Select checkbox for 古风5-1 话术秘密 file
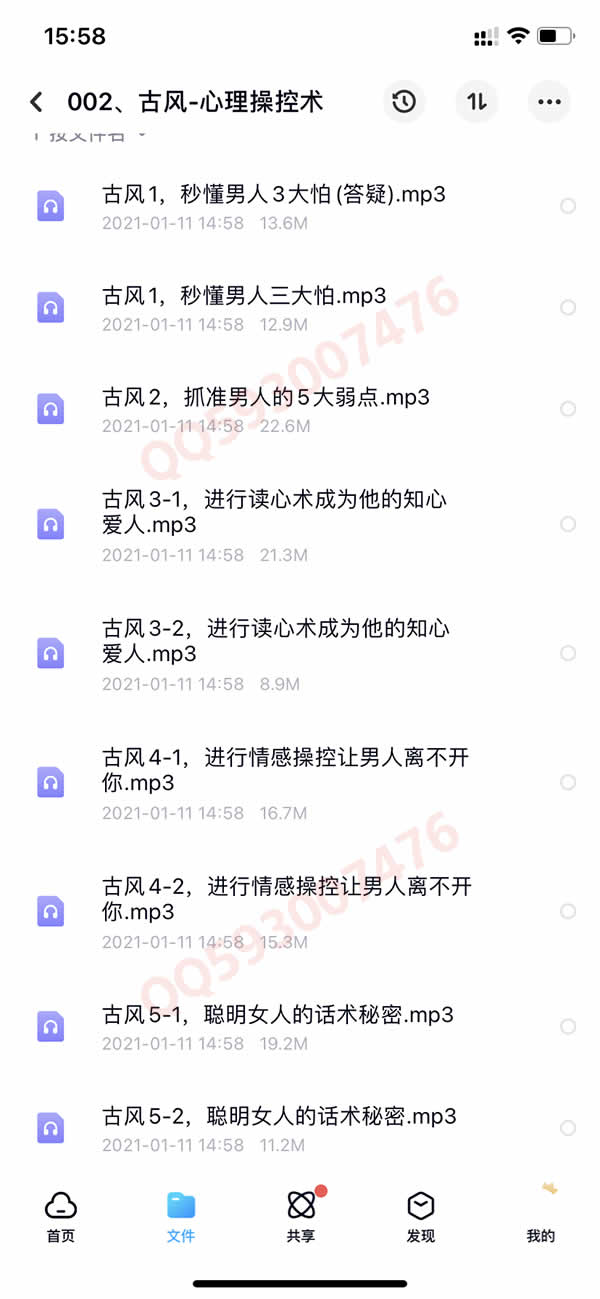The height and width of the screenshot is (1299, 600). click(x=568, y=1026)
